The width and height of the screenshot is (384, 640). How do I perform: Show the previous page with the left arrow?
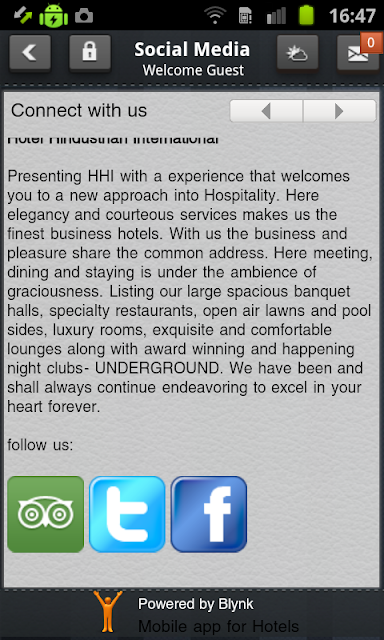[266, 111]
